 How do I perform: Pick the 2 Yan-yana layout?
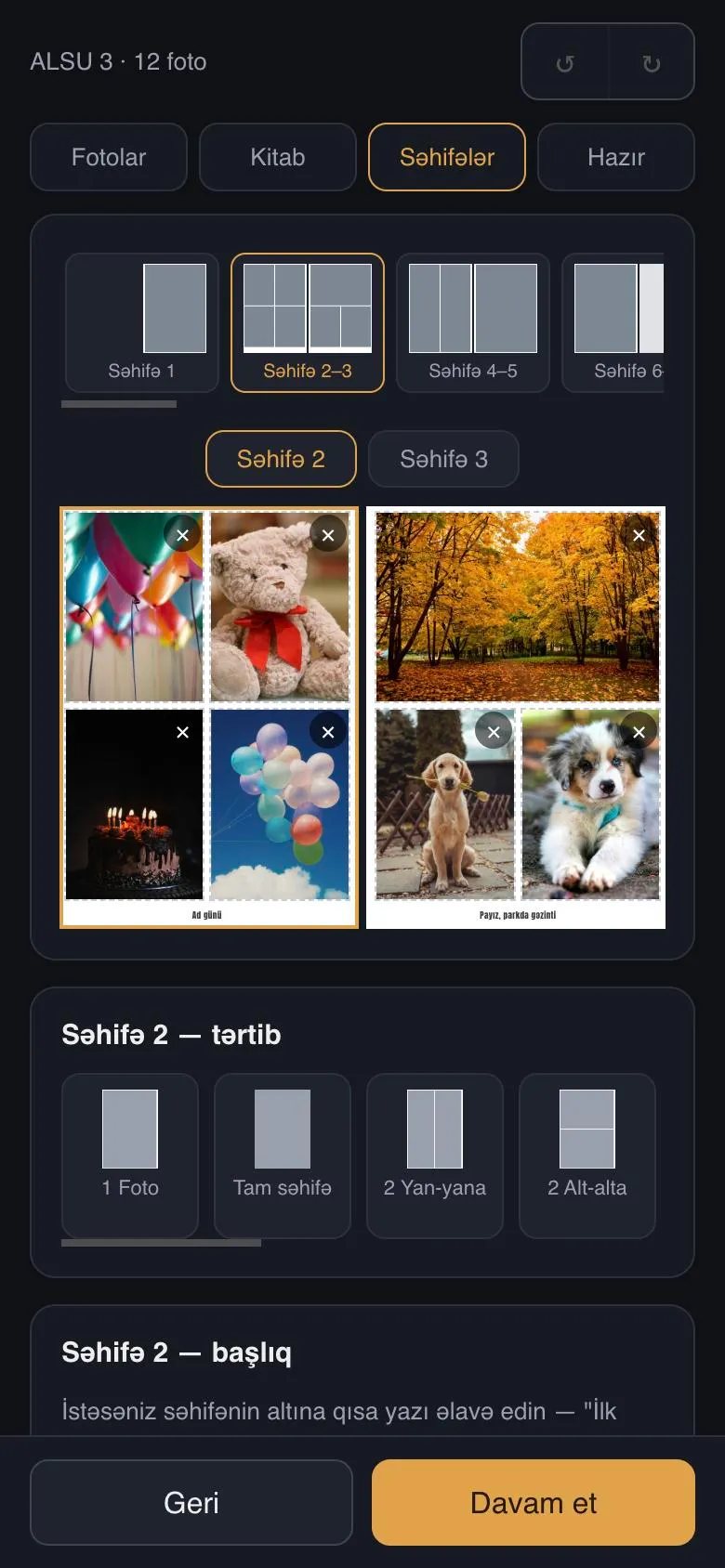[435, 1156]
